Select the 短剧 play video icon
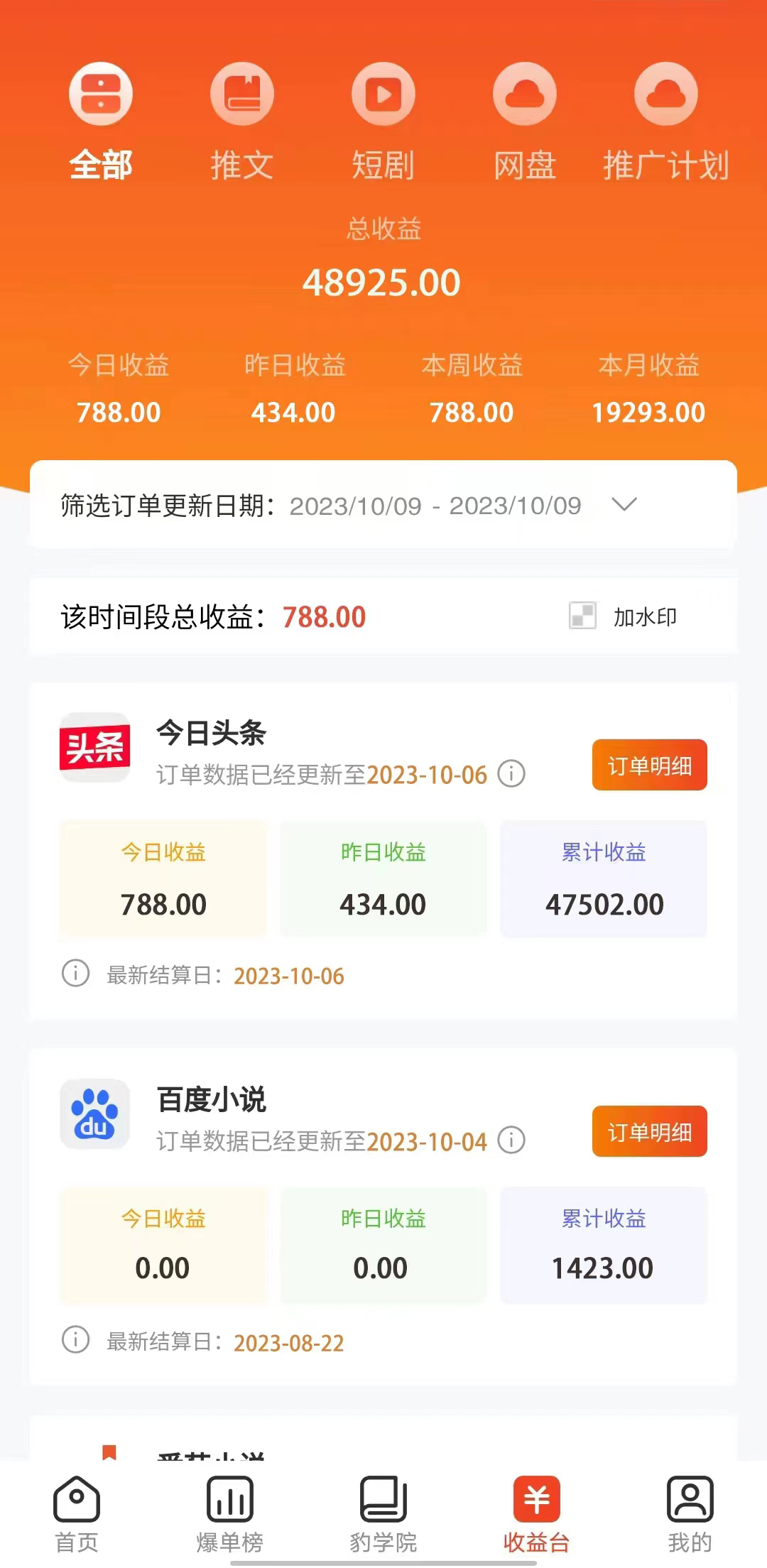The height and width of the screenshot is (1568, 767). click(383, 93)
